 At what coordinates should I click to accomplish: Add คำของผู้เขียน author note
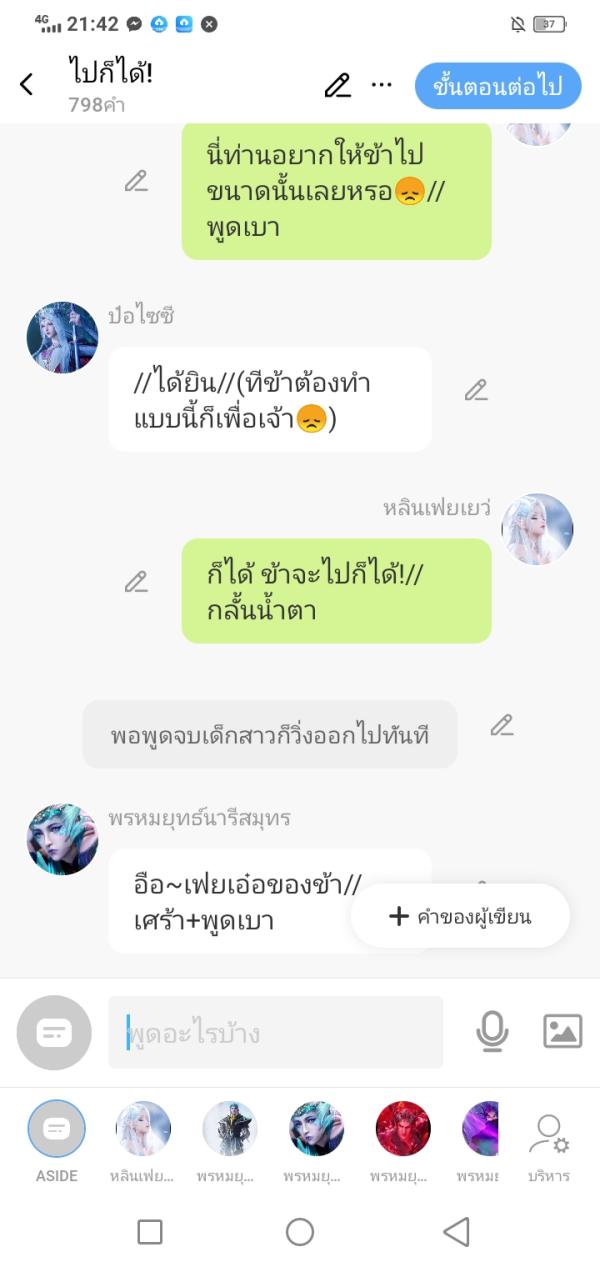click(460, 916)
